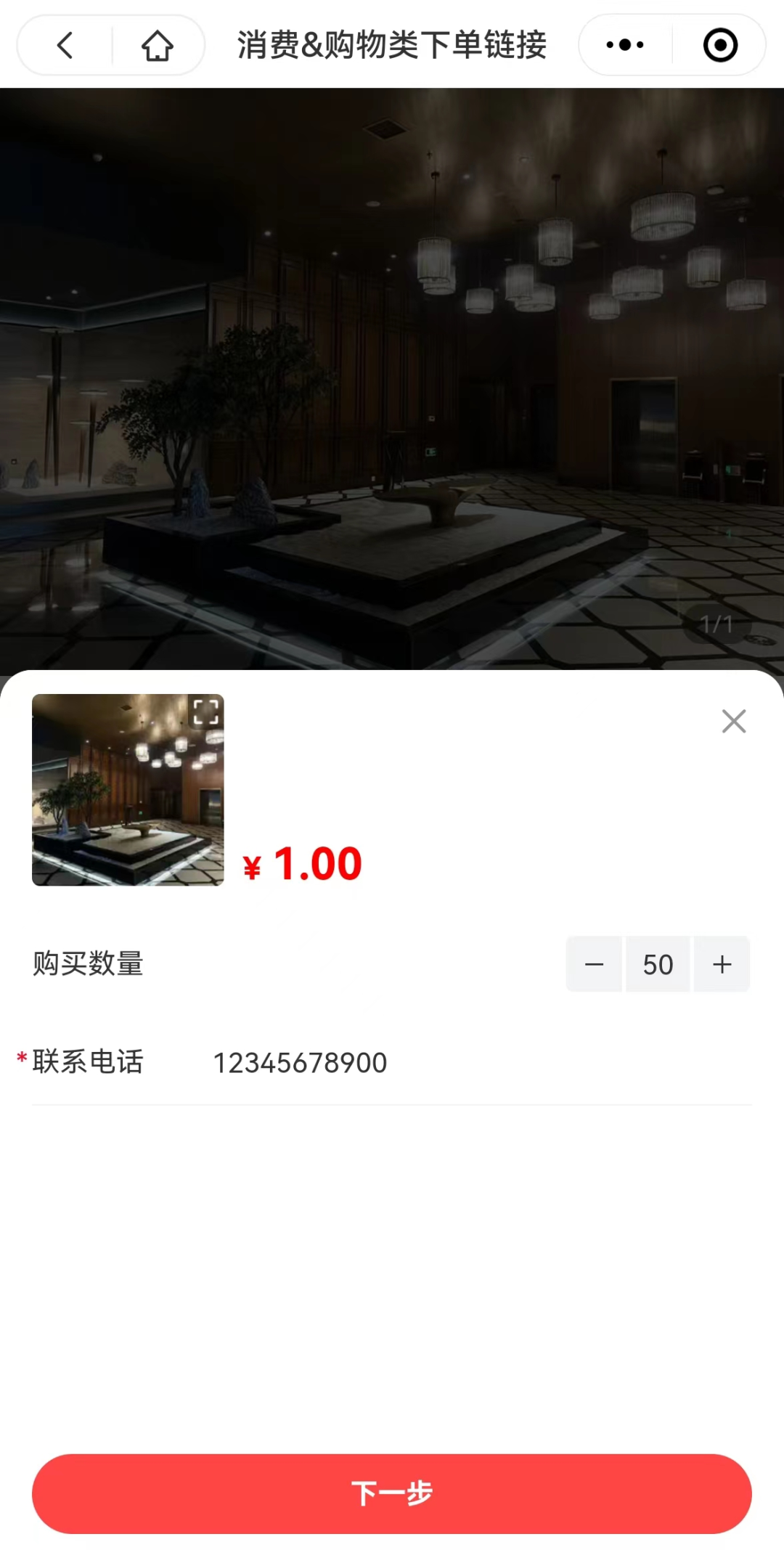Image resolution: width=784 pixels, height=1550 pixels.
Task: Increase the purchase quantity by one
Action: pos(722,964)
